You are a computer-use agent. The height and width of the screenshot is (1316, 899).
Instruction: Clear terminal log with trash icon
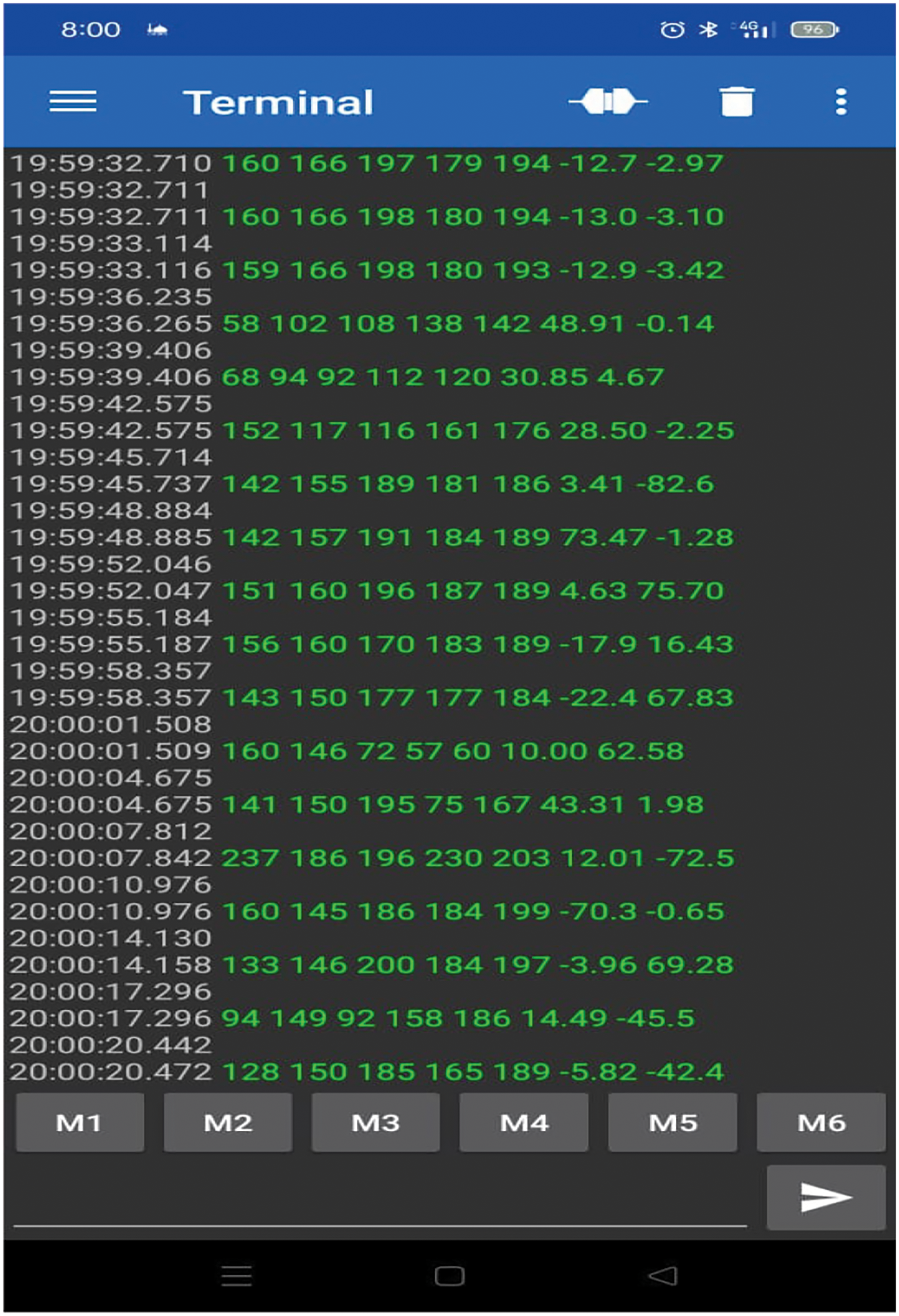coord(737,102)
